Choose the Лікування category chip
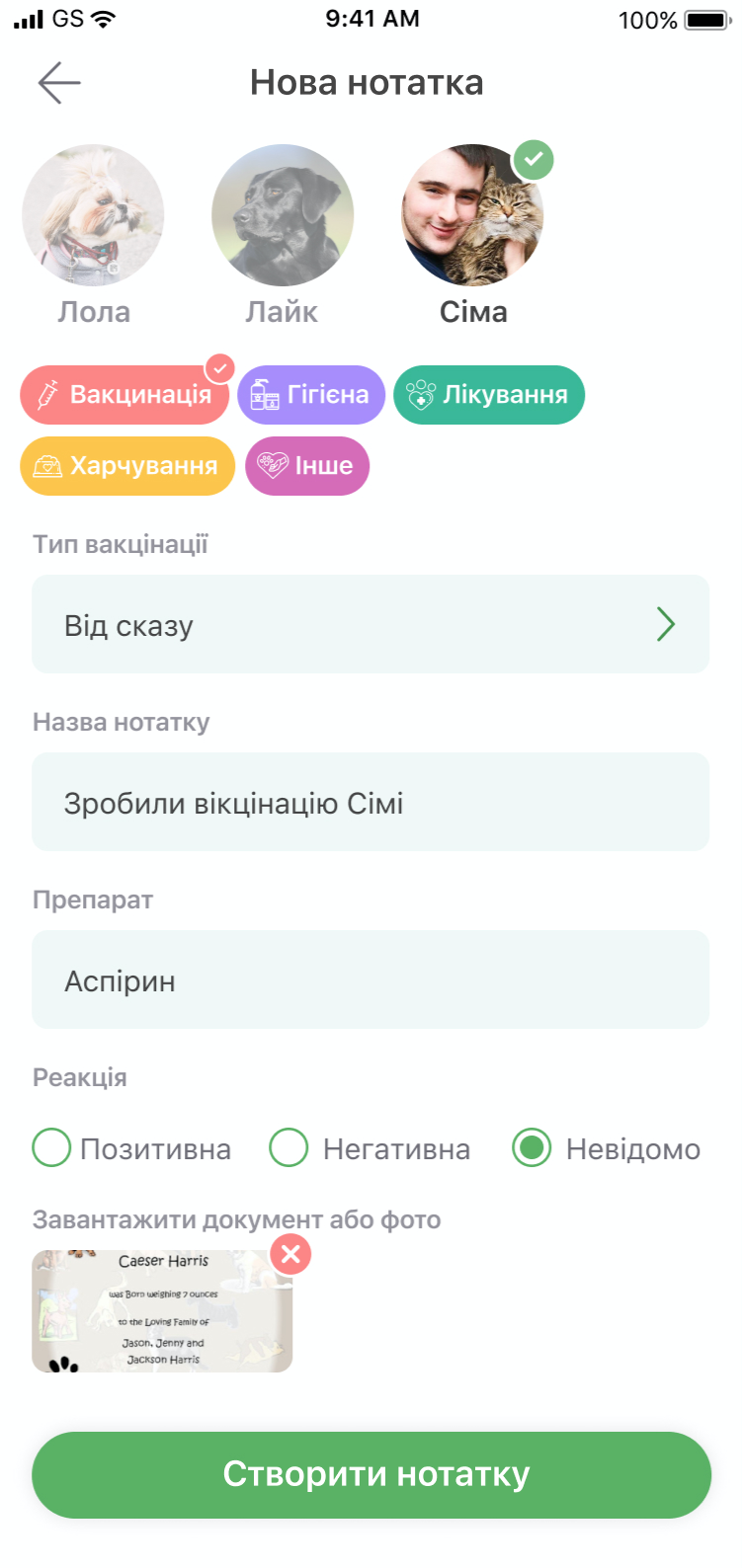Viewport: 742px width, 1568px height. tap(489, 395)
